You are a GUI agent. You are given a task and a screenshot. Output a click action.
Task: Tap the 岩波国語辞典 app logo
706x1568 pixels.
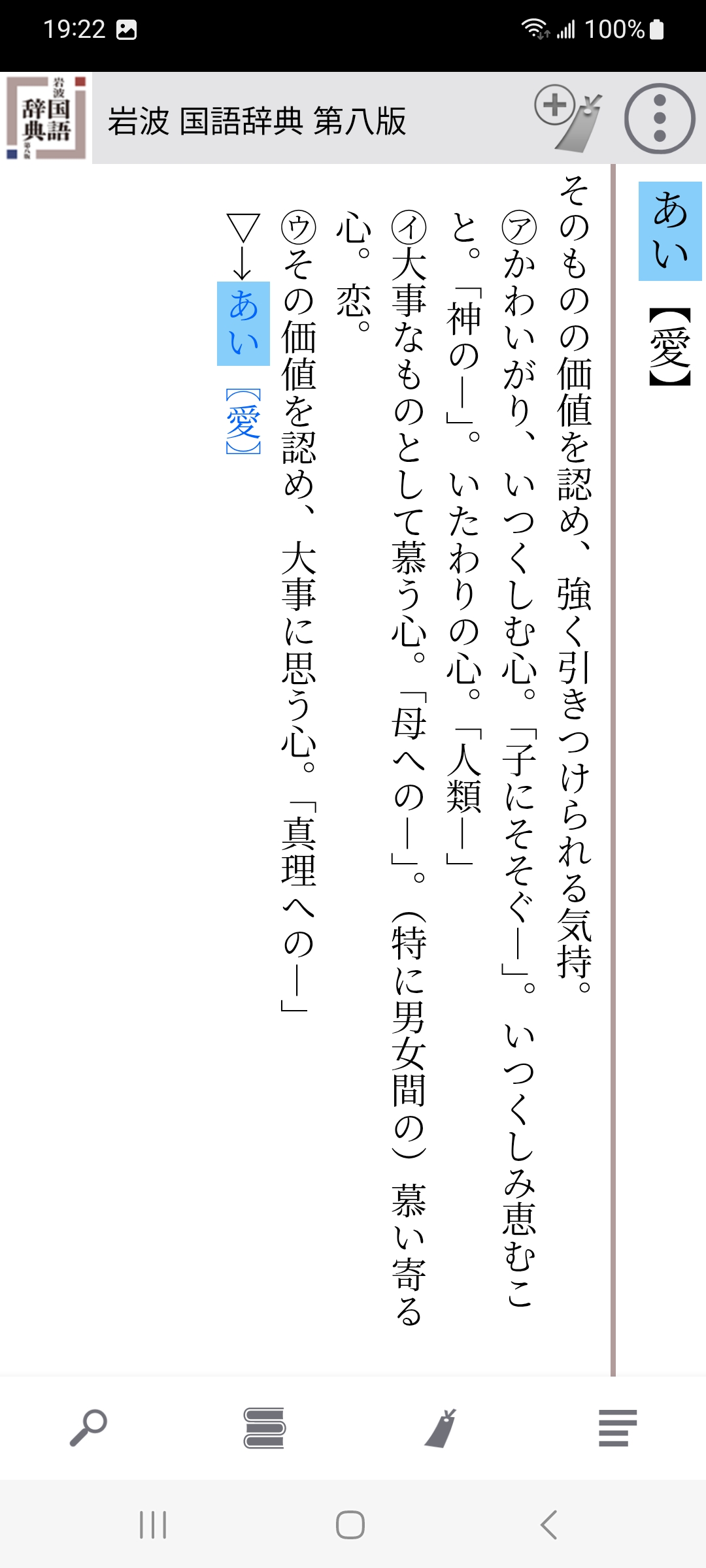(46, 118)
